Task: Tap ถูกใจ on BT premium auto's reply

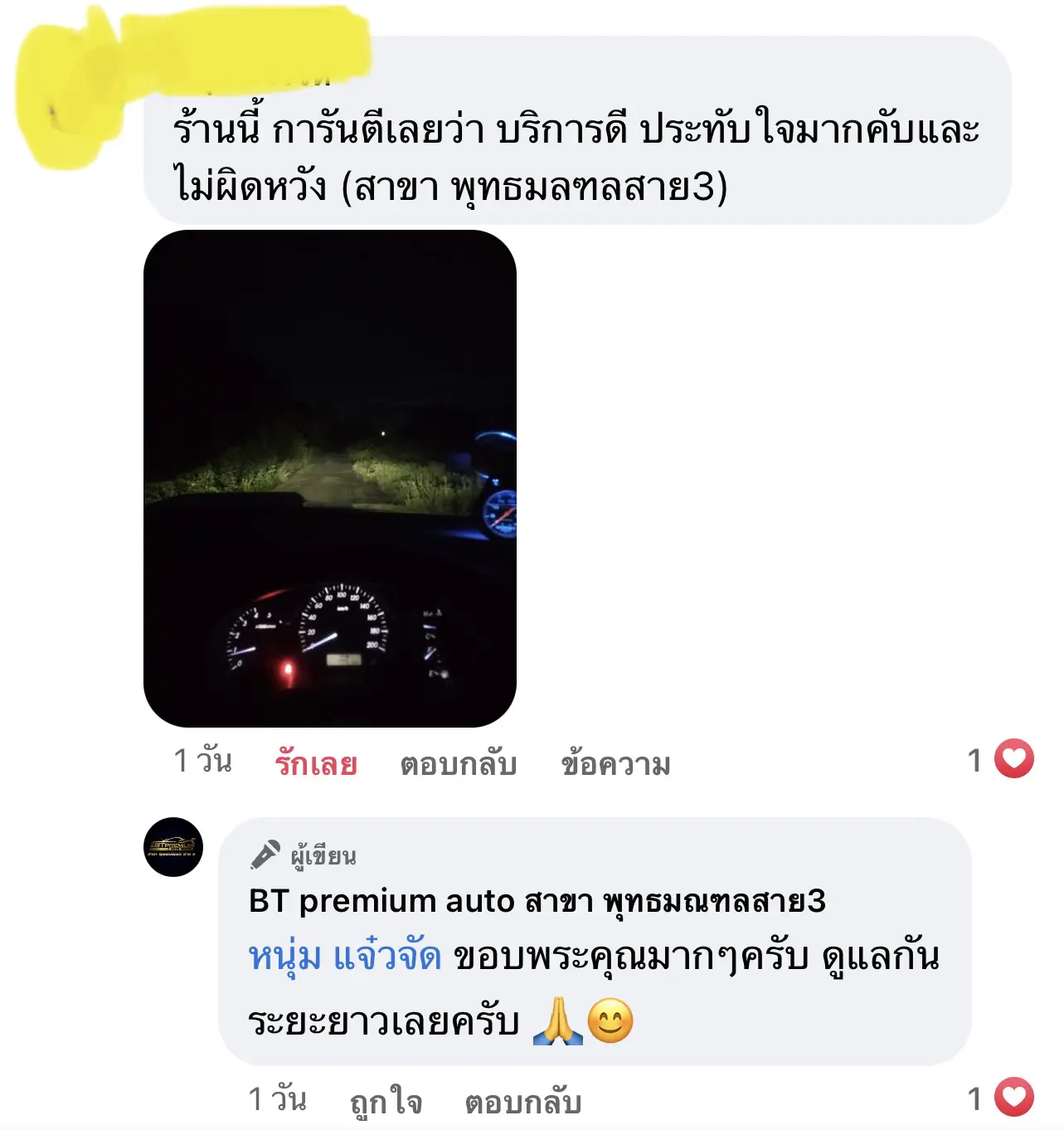Action: [x=386, y=1101]
